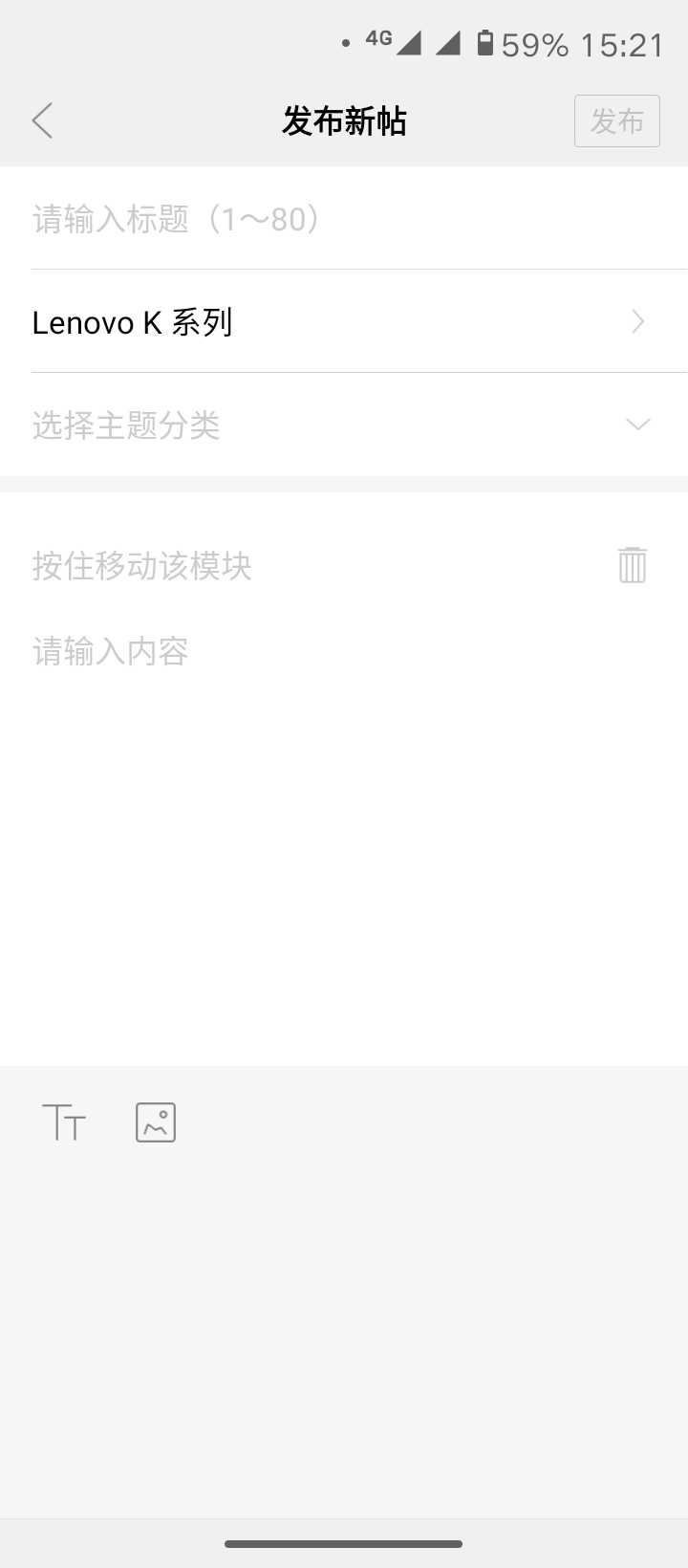Insert an image with the picture icon
Screen dimensions: 688x1568
[x=156, y=1122]
